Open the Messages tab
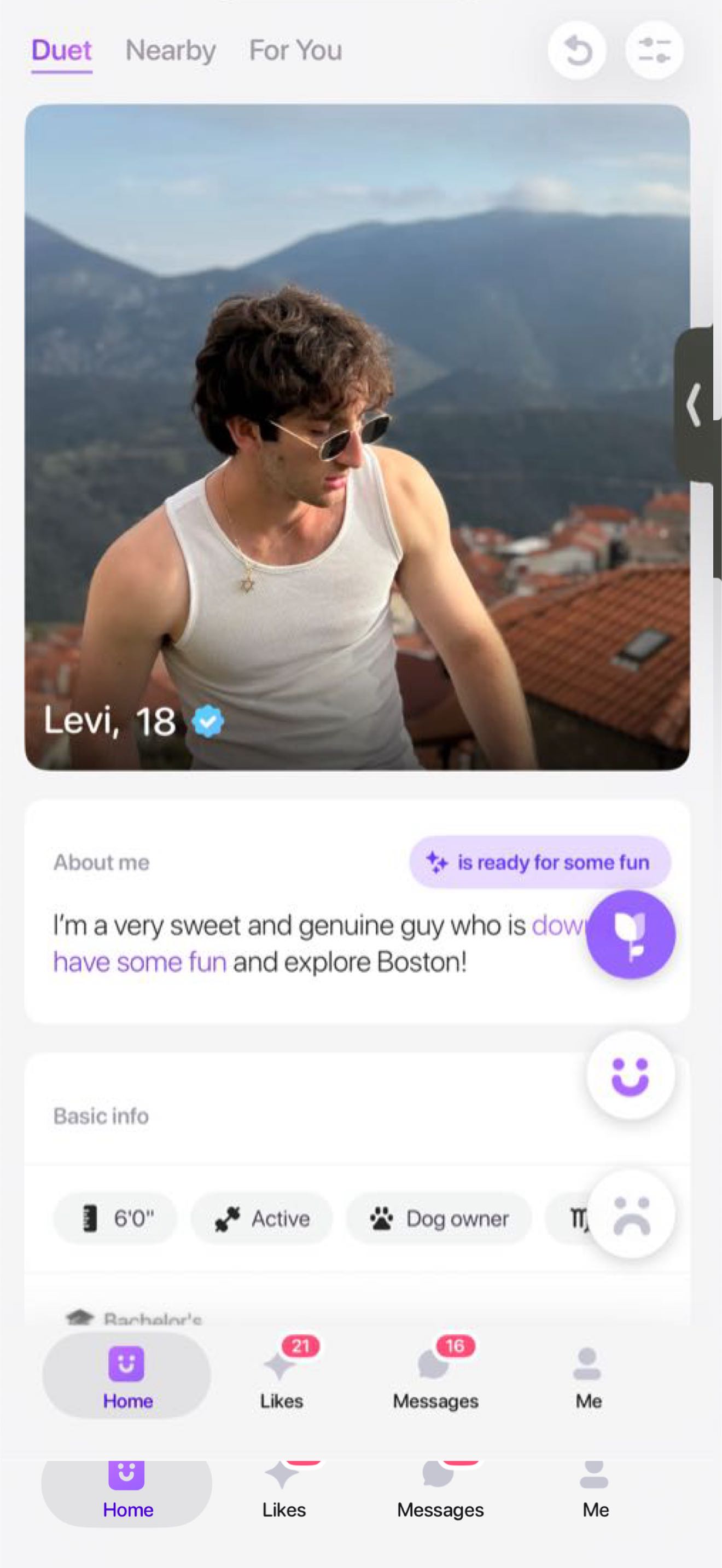This screenshot has width=722, height=1568. click(435, 1377)
